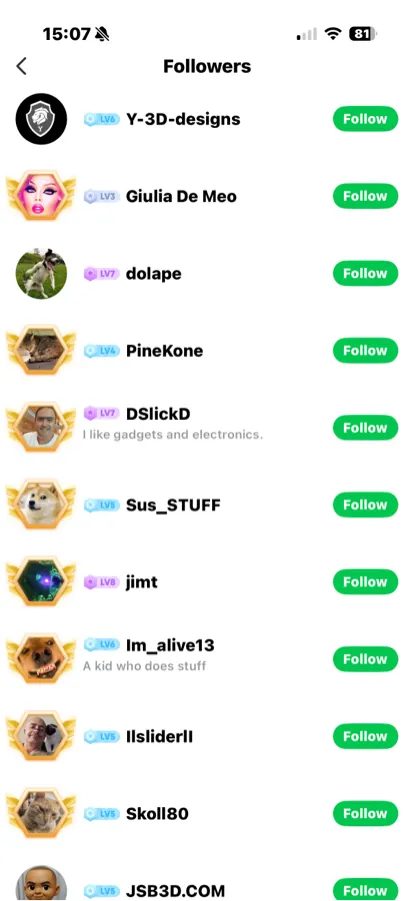
Task: Follow Im_alive13
Action: pyautogui.click(x=365, y=659)
